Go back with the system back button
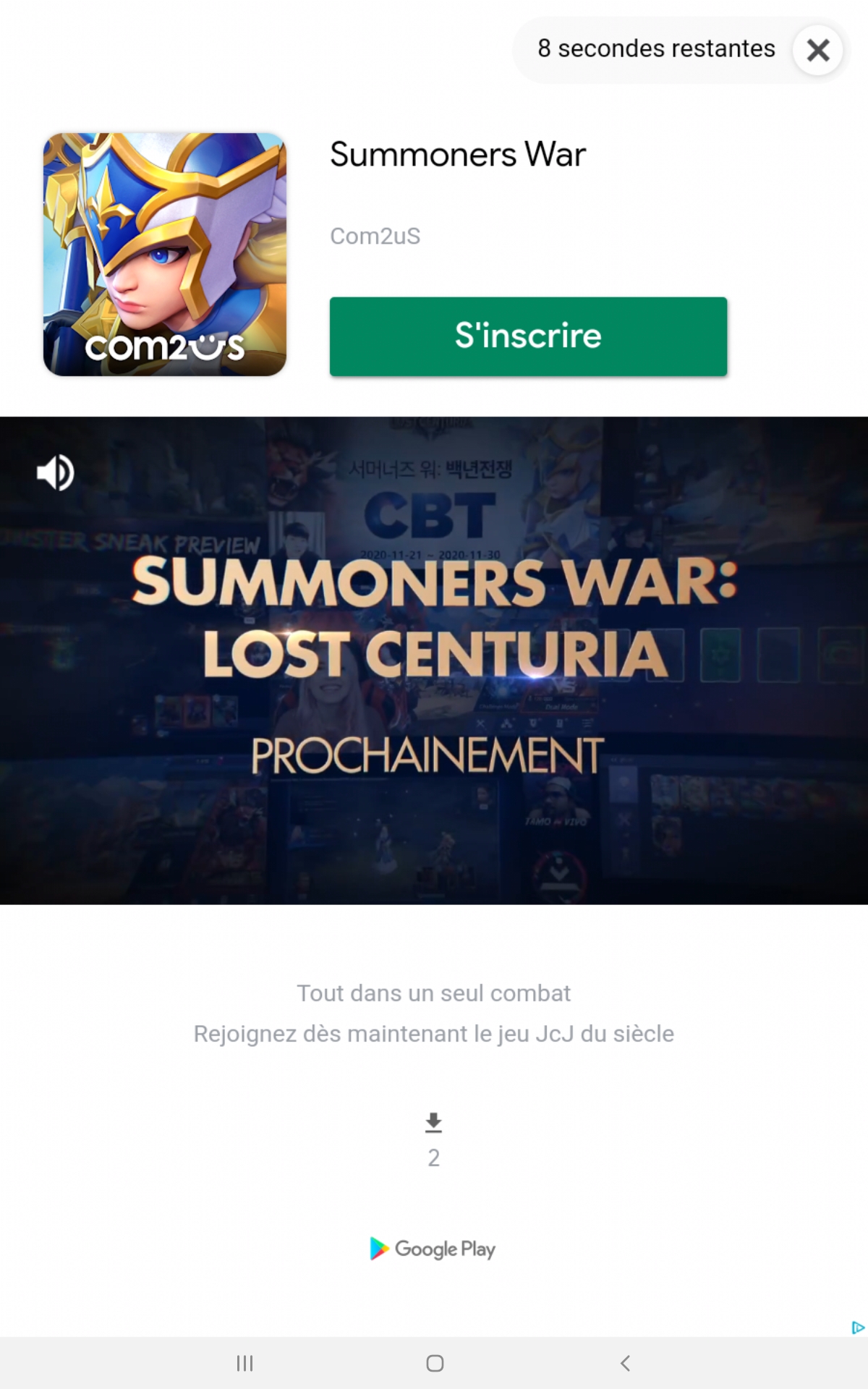Screen dimensions: 868x1389 pyautogui.click(x=625, y=1363)
